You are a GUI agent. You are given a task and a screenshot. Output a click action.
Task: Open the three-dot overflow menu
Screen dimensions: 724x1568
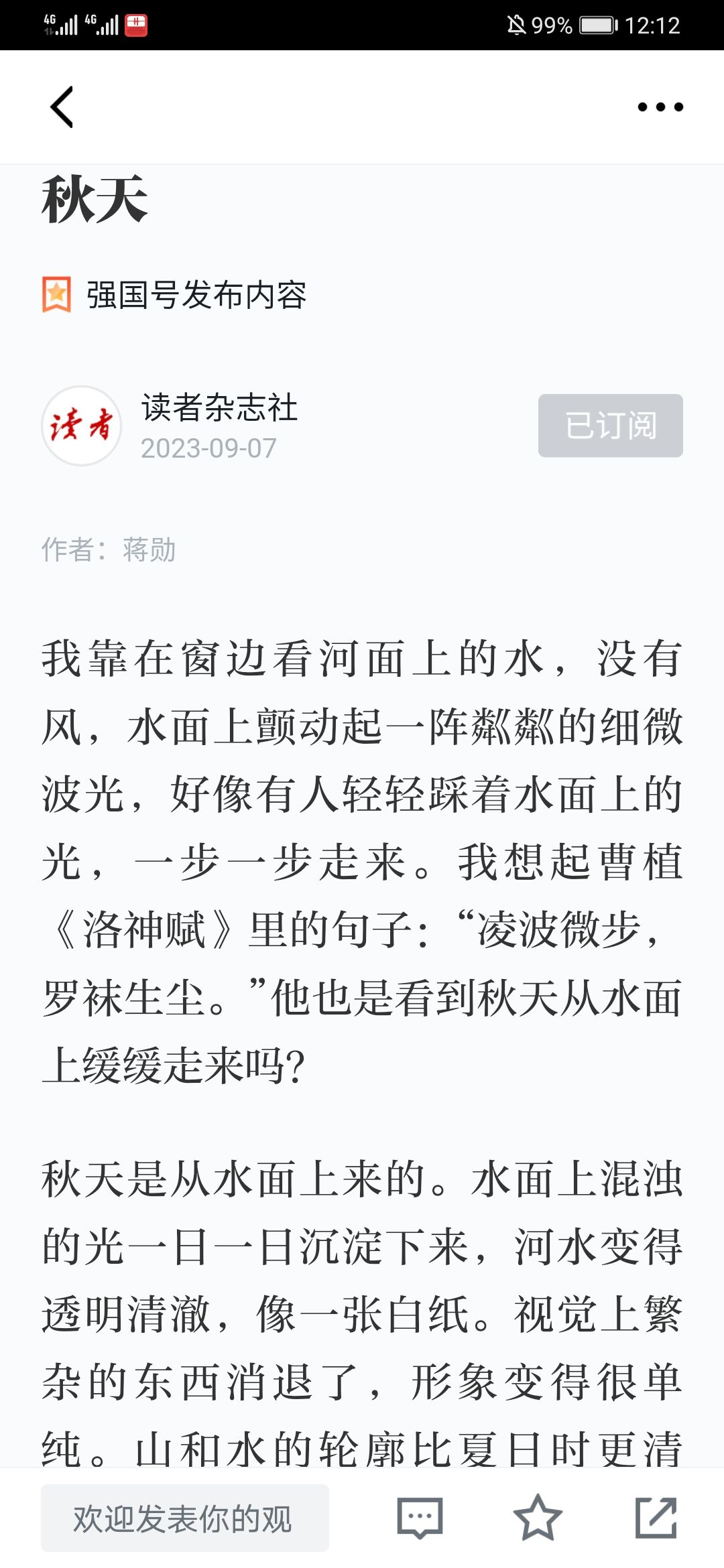point(660,107)
